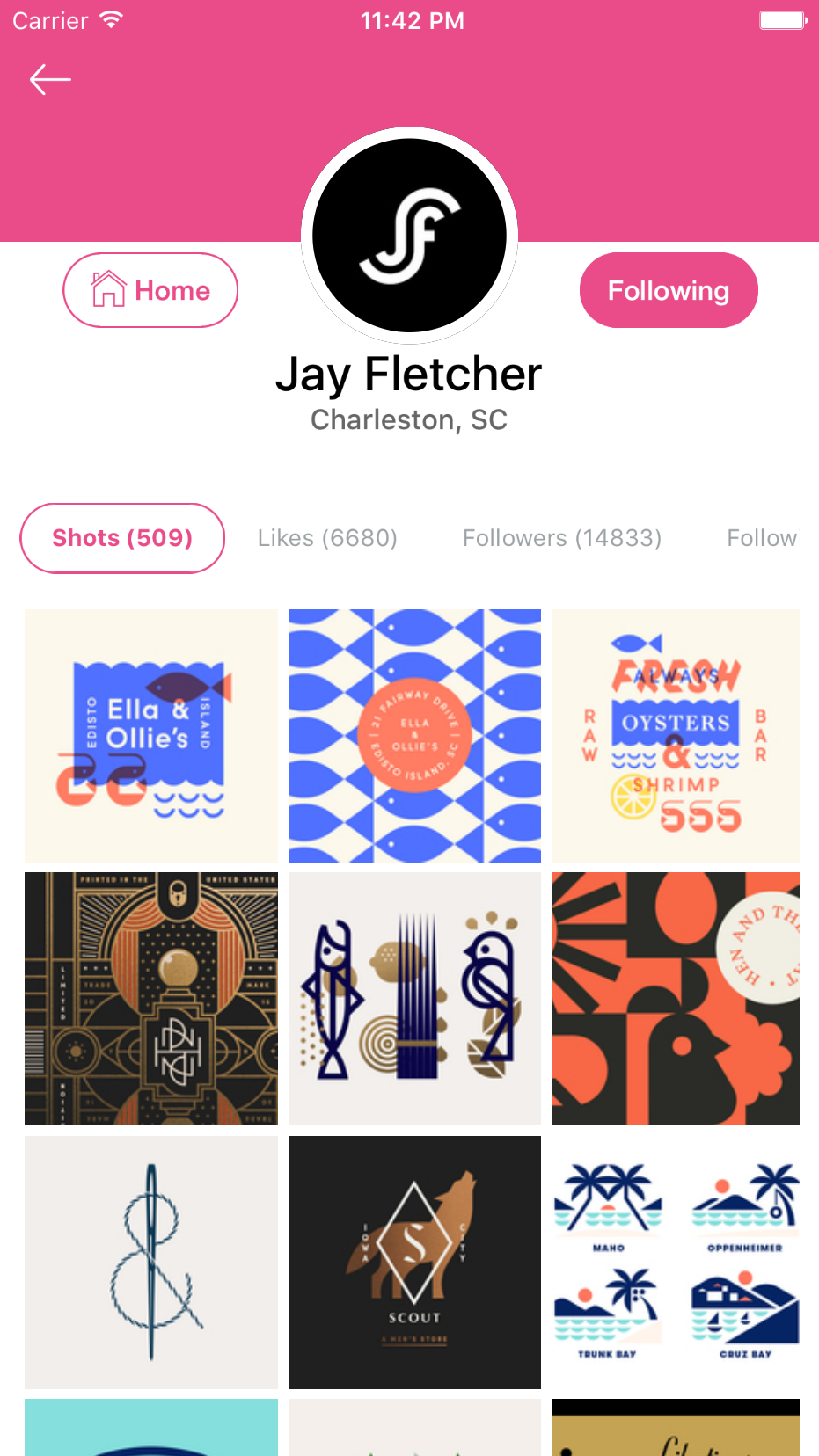Open the Fresh Oysters & Shrimp shot

676,735
